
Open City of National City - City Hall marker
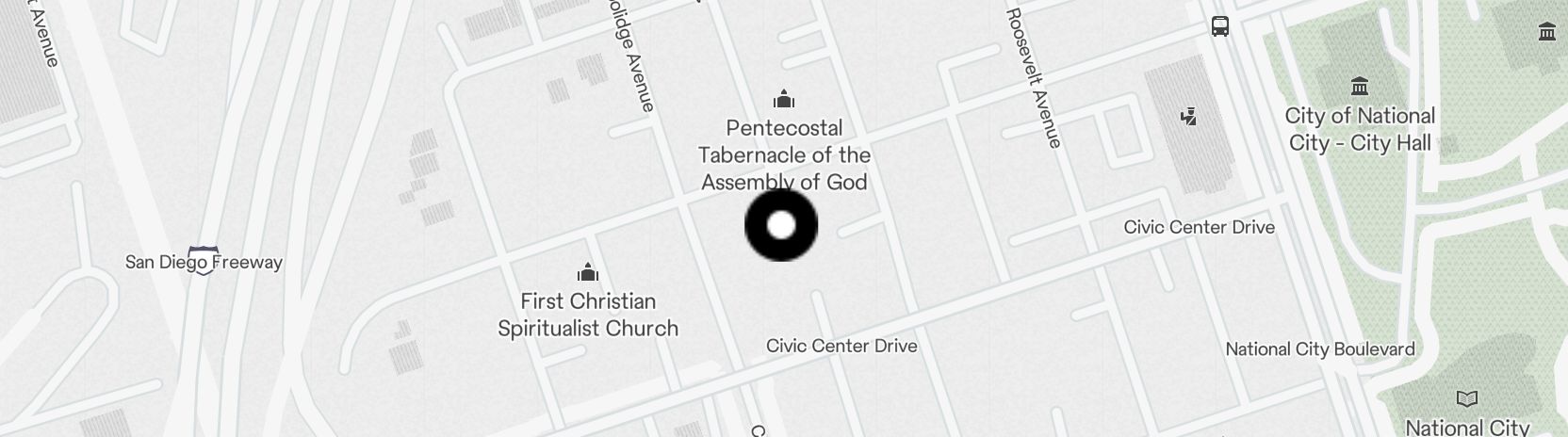click(x=1359, y=88)
